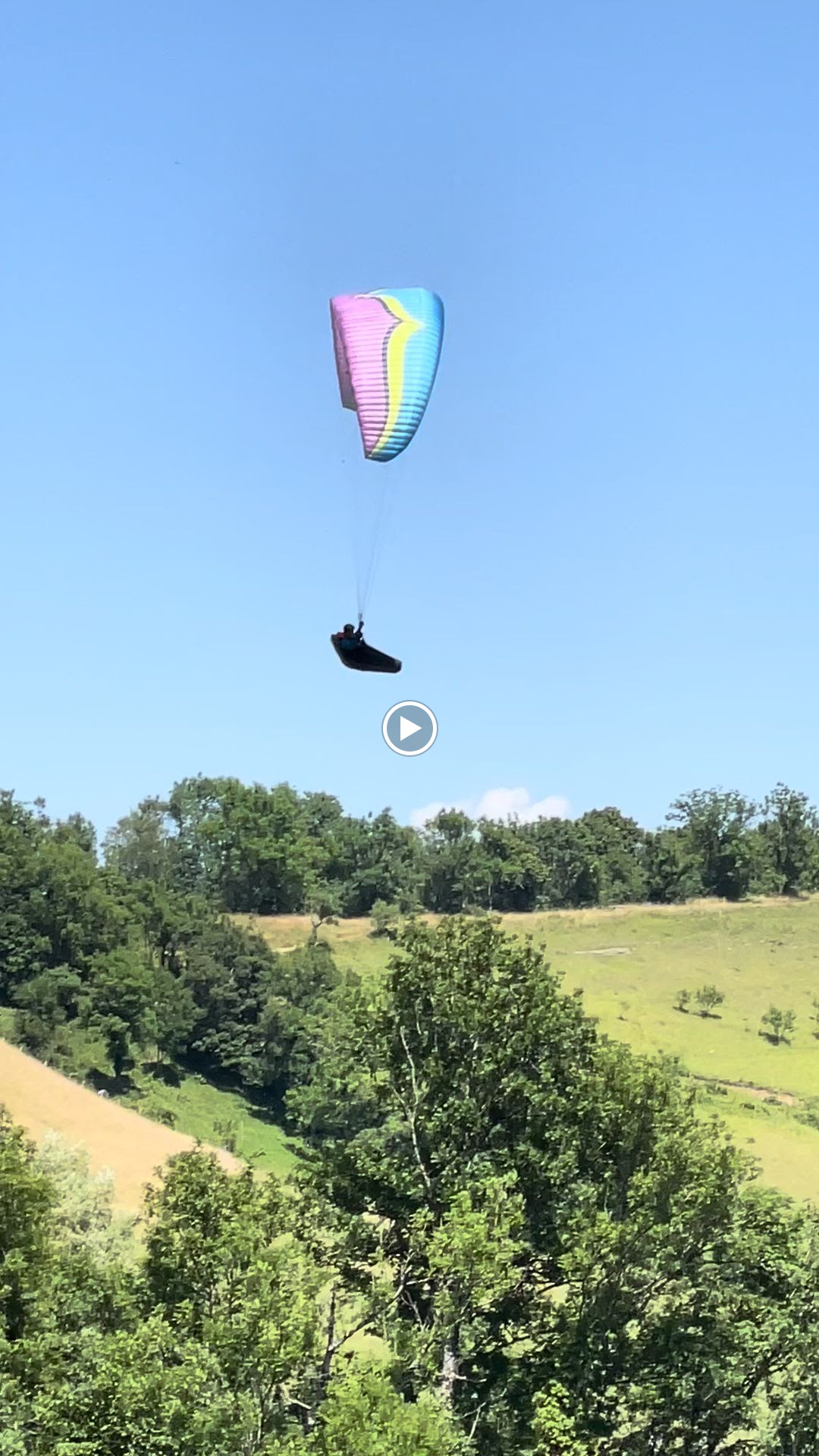
Task: Play the paragliding video
Action: tap(409, 728)
